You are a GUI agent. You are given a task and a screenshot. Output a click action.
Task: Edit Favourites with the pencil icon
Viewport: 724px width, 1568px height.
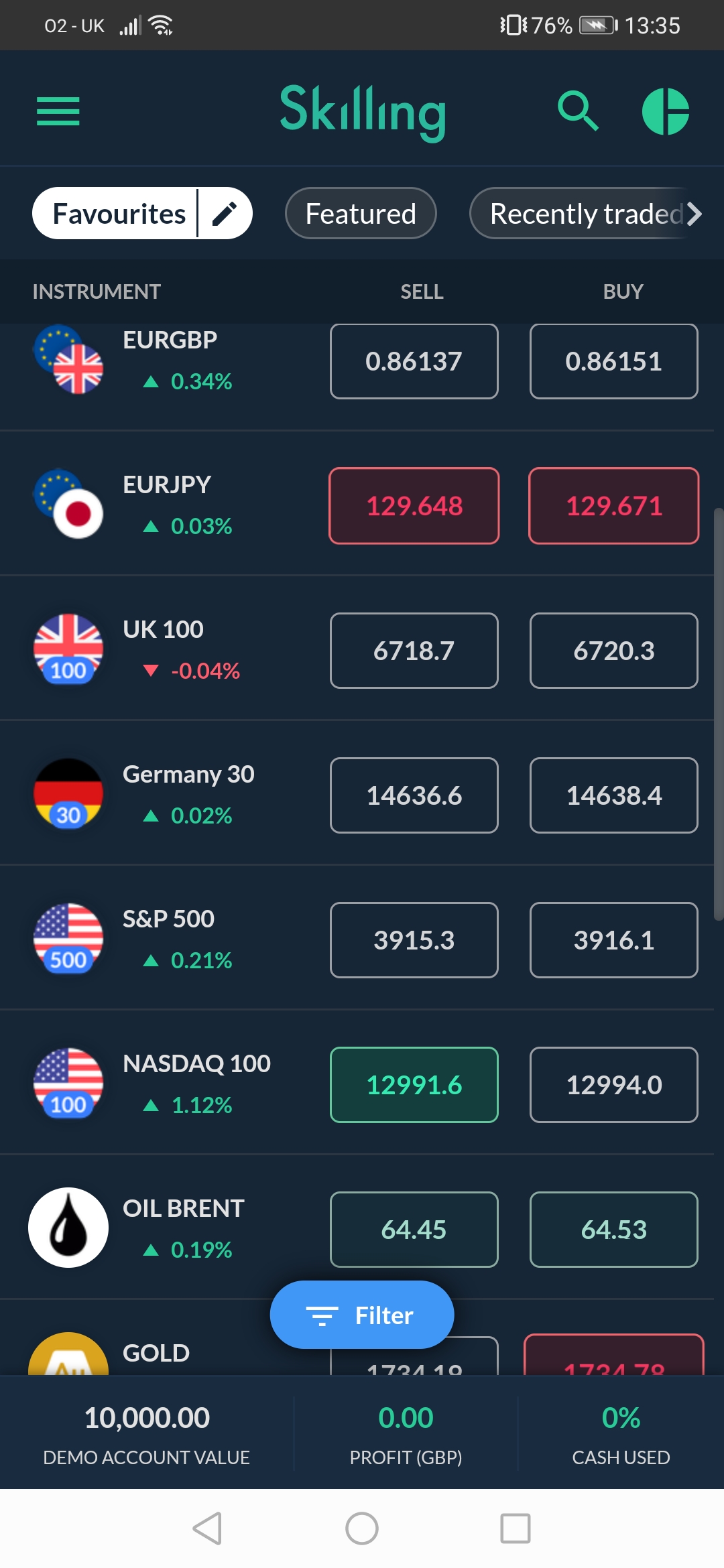(x=225, y=214)
